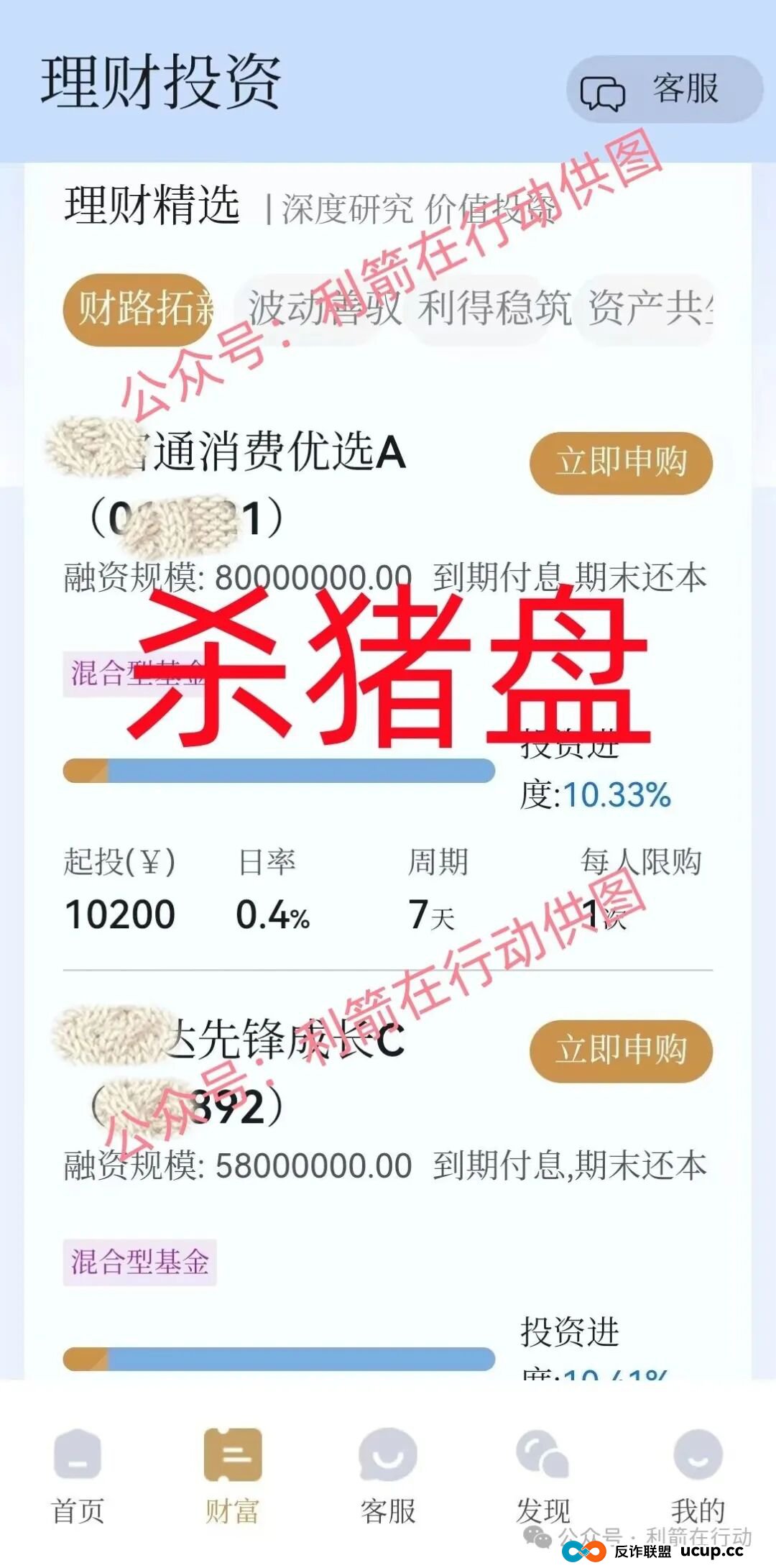Select the 财路拓新 category chip
Image resolution: width=776 pixels, height=1568 pixels.
(139, 309)
